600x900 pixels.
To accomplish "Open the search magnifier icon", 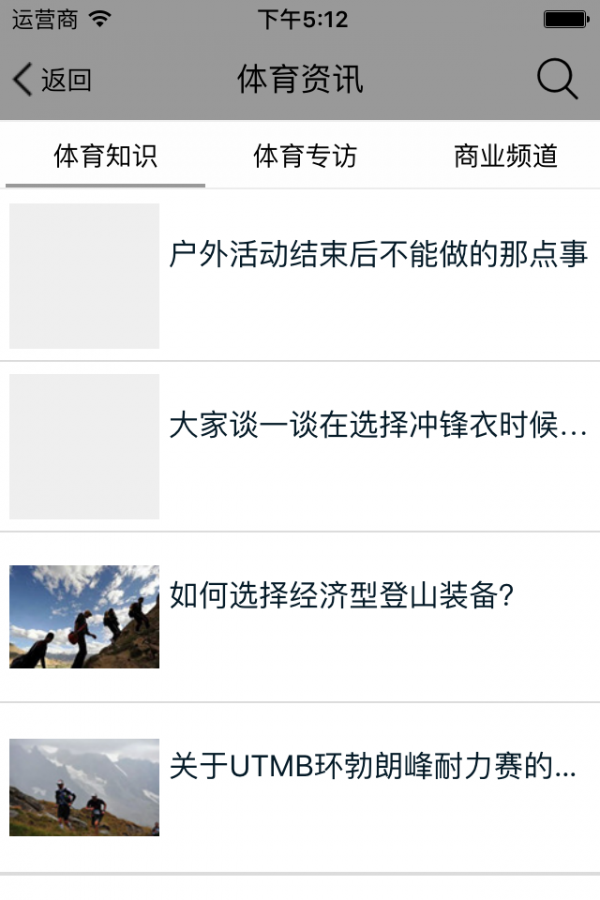I will [x=557, y=79].
